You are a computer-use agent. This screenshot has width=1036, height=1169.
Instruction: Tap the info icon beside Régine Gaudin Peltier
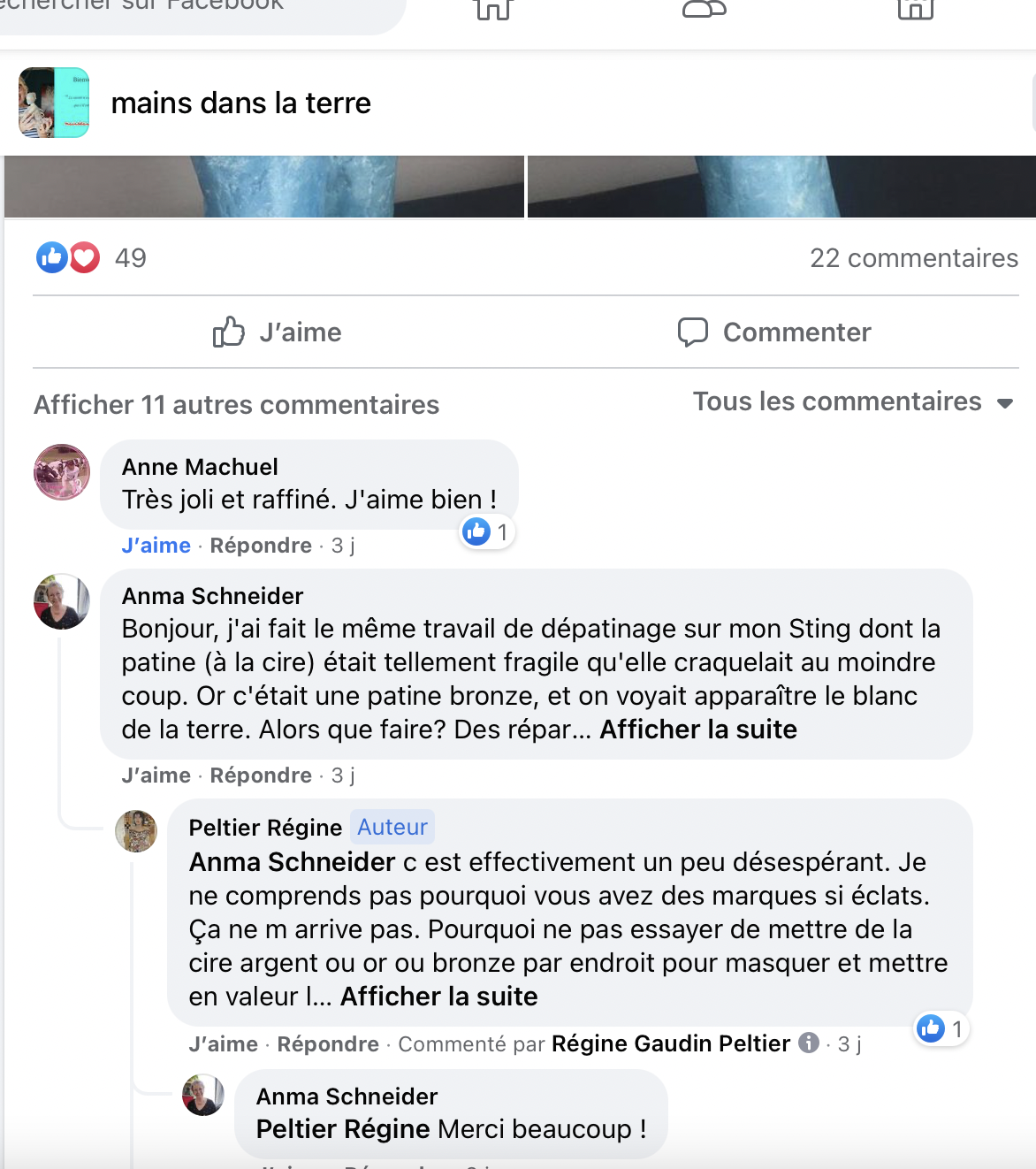[x=808, y=1043]
